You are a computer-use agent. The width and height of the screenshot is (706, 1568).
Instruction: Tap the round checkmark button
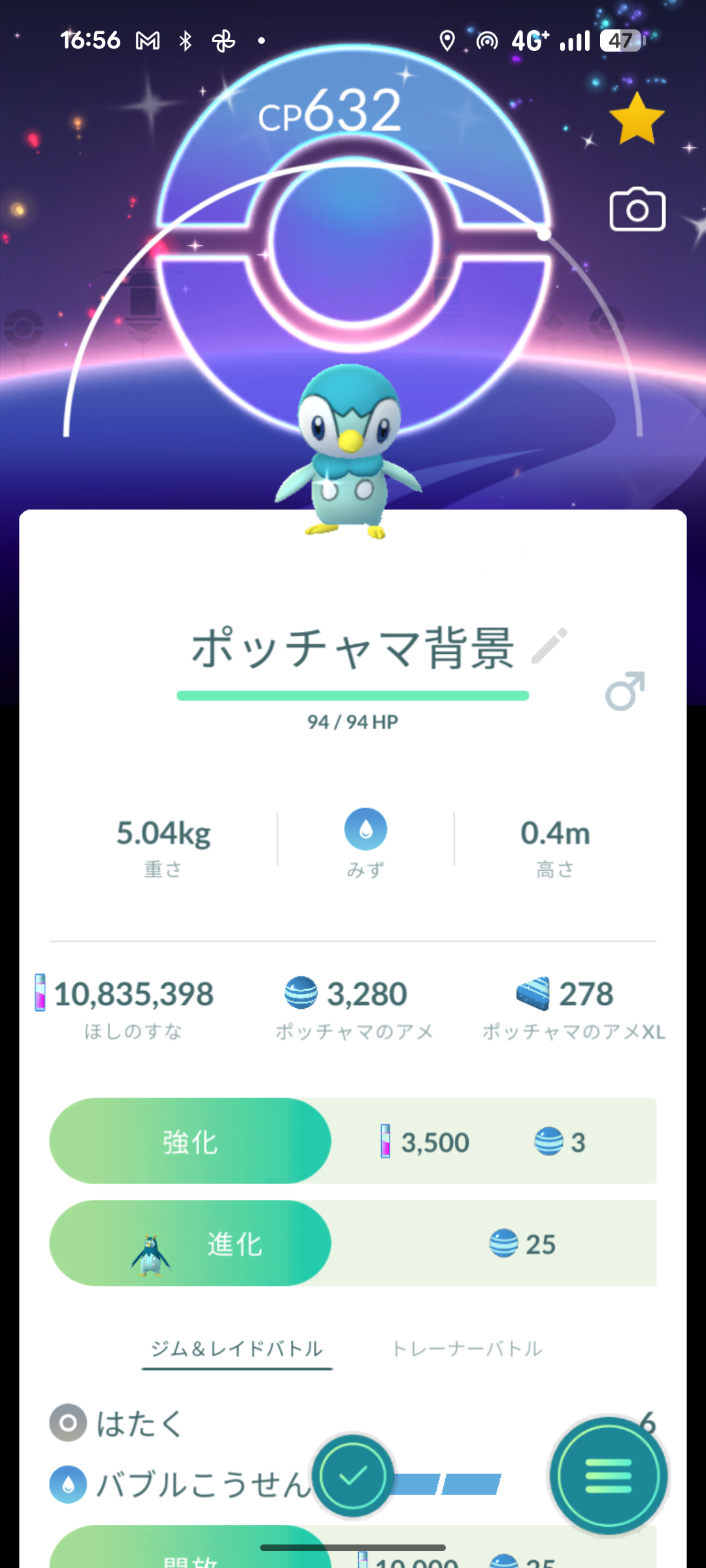pos(353,1476)
